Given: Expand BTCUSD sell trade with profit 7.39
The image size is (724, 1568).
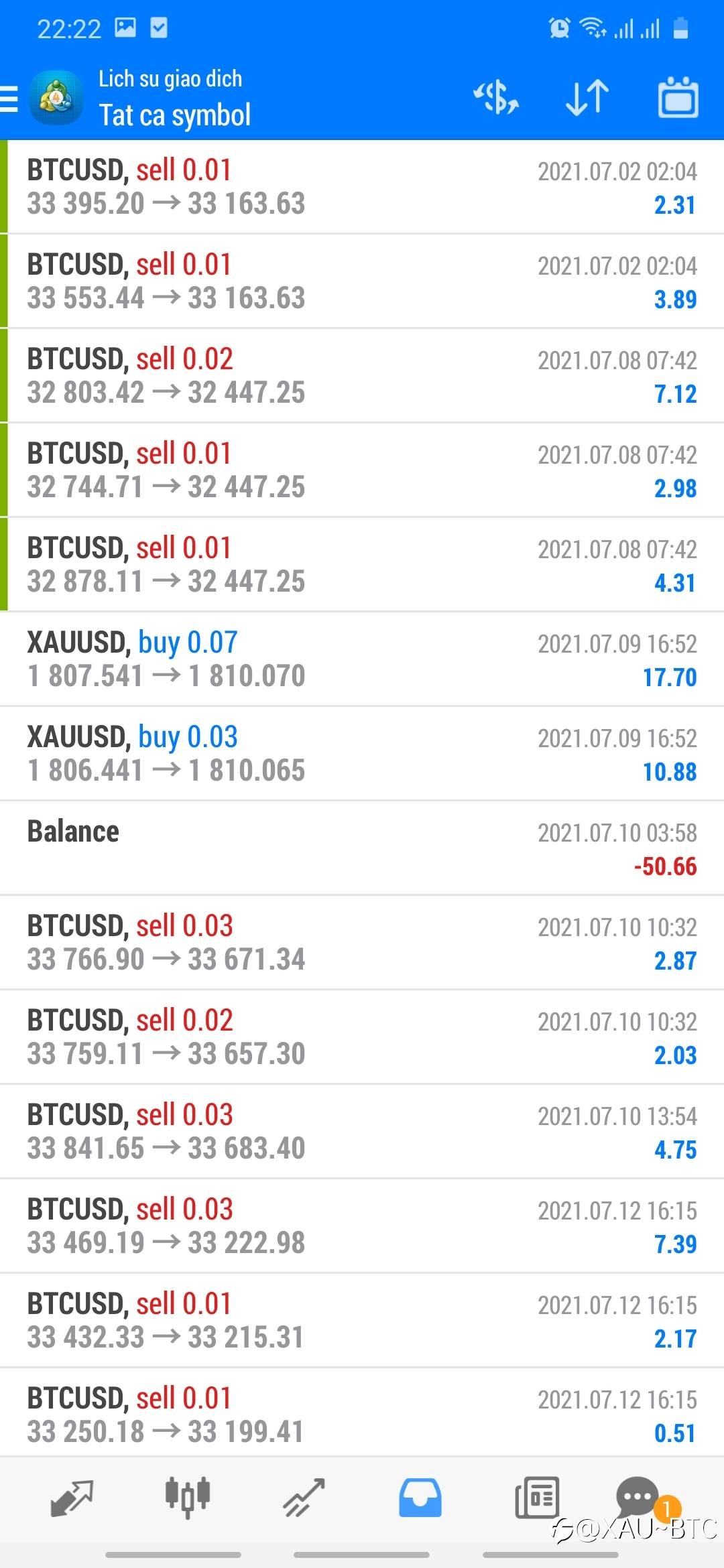Looking at the screenshot, I should 362,1226.
